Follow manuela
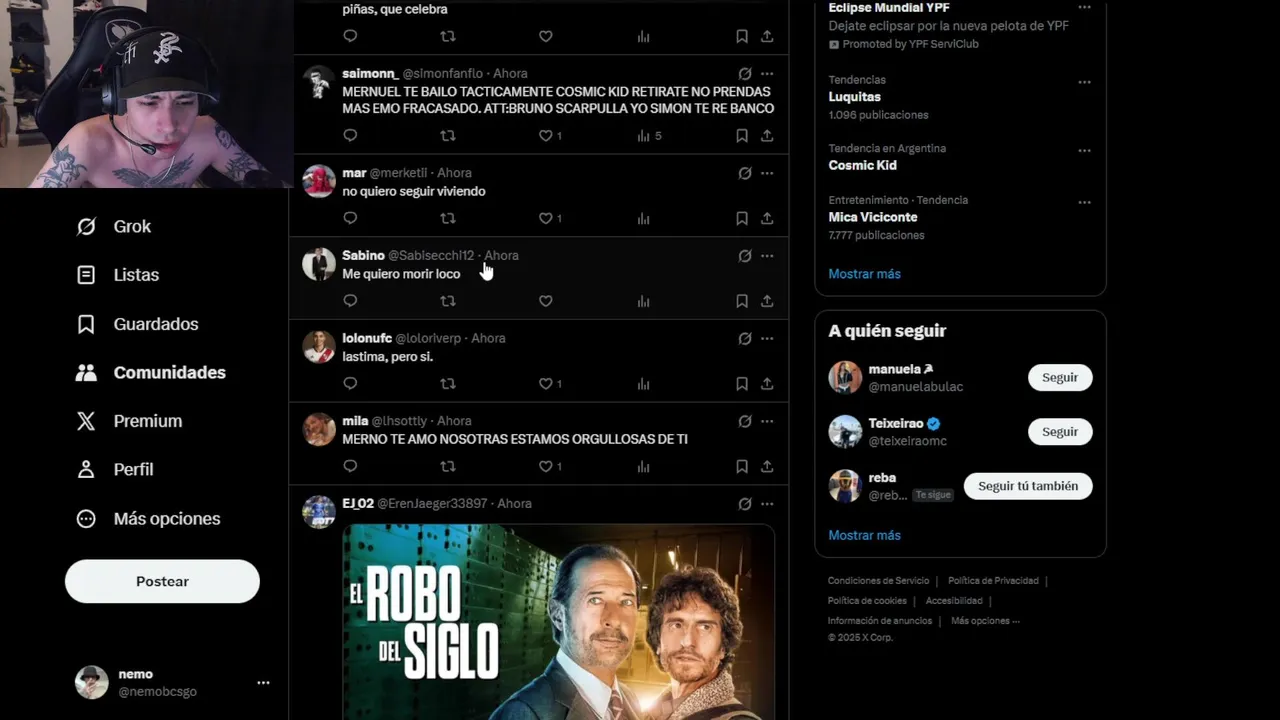This screenshot has width=1280, height=720. click(1059, 378)
